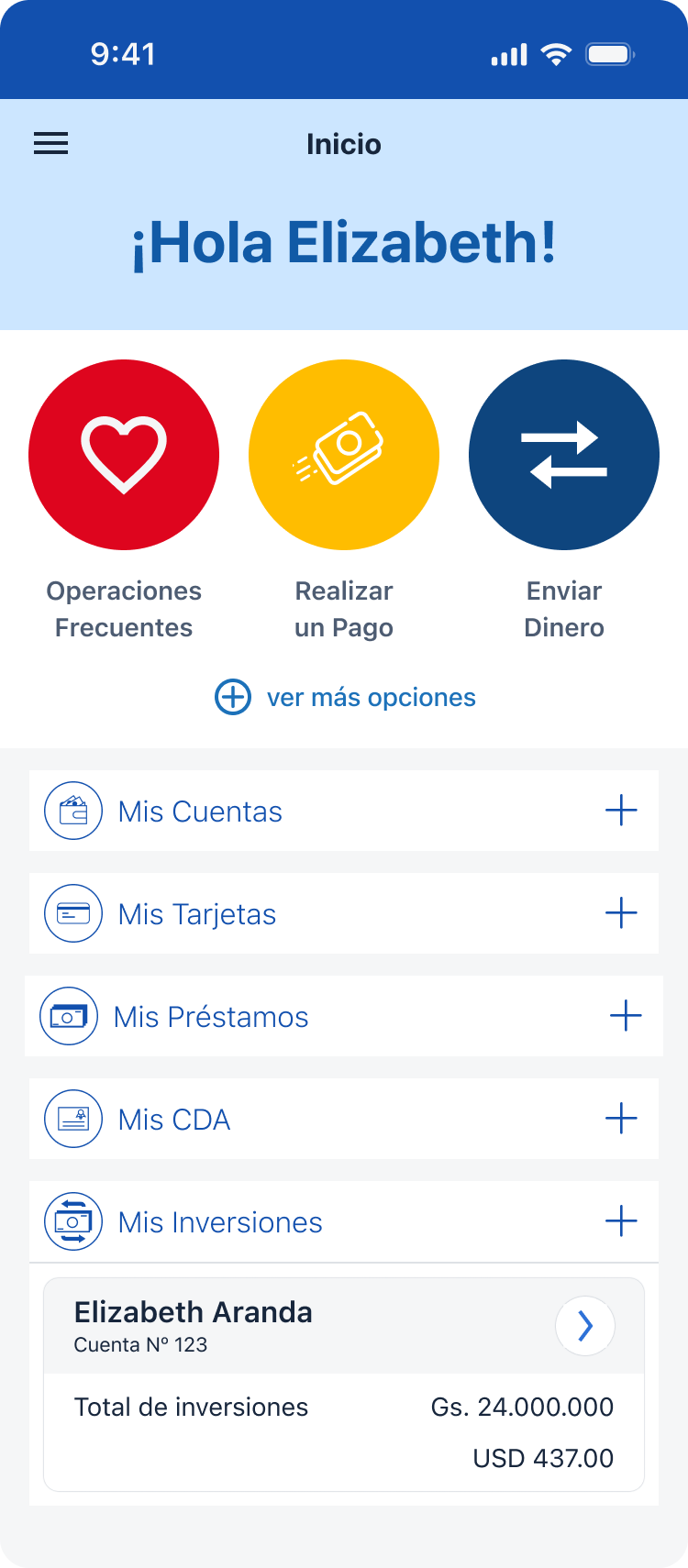Expand Mis CDA section

[x=621, y=1119]
